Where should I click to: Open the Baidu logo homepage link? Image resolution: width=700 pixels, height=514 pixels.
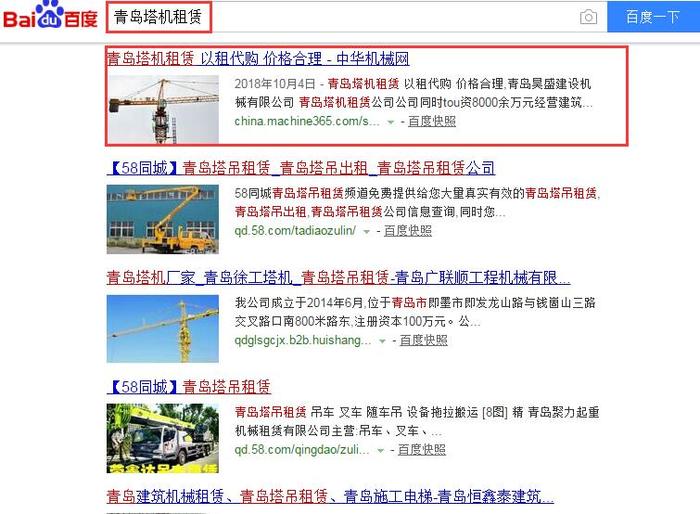coord(50,17)
